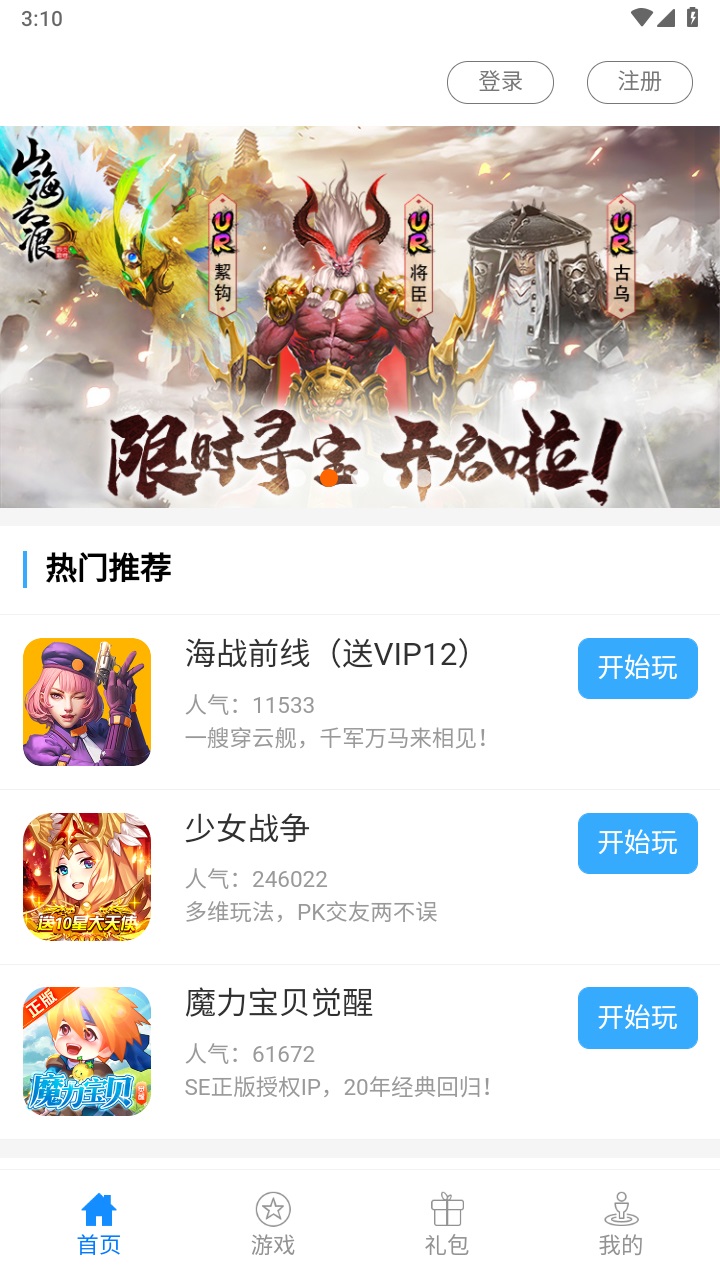This screenshot has width=720, height=1280.
Task: Open the 我的 profile tab
Action: click(x=621, y=1224)
